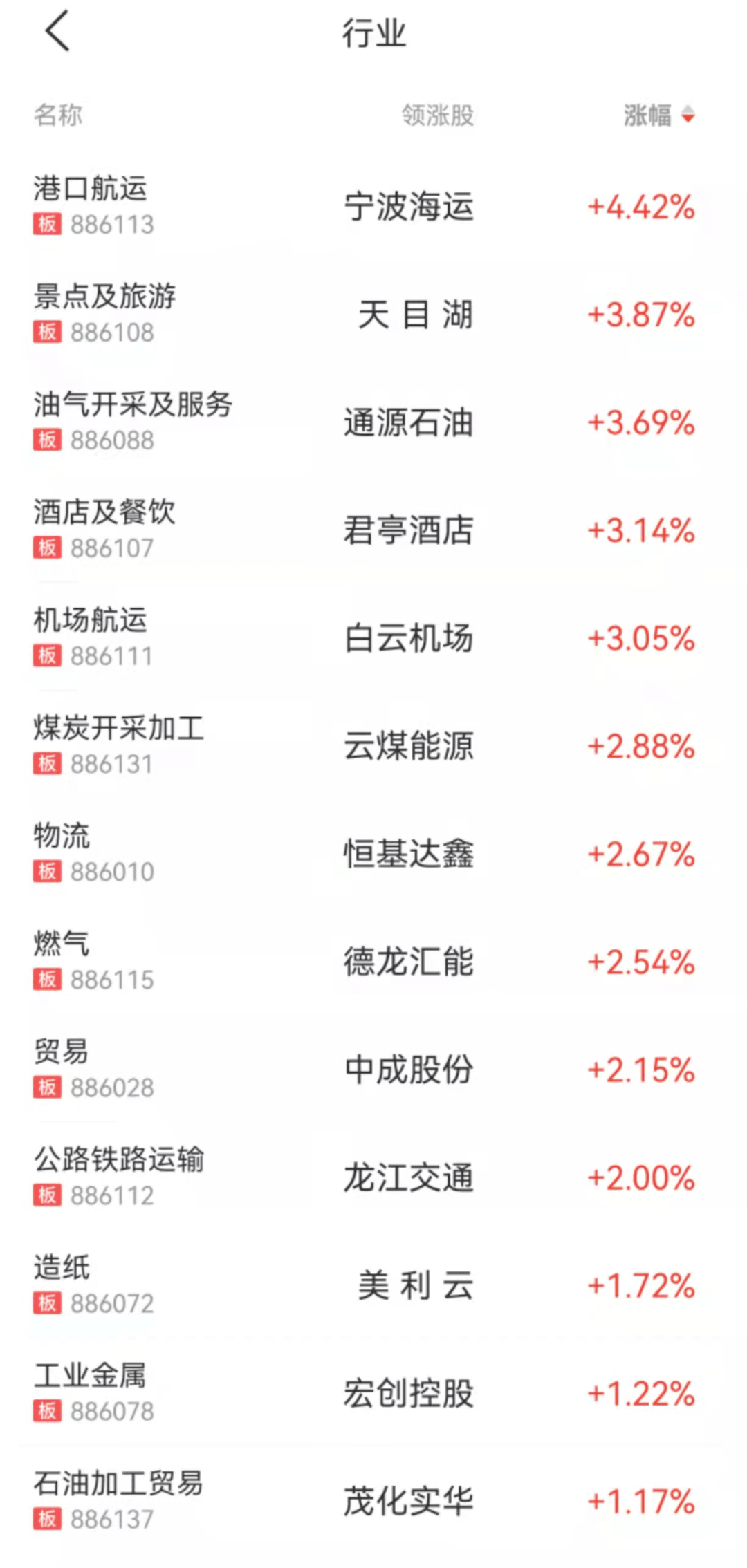Tap the 煤炭开采加工 row

click(x=373, y=745)
